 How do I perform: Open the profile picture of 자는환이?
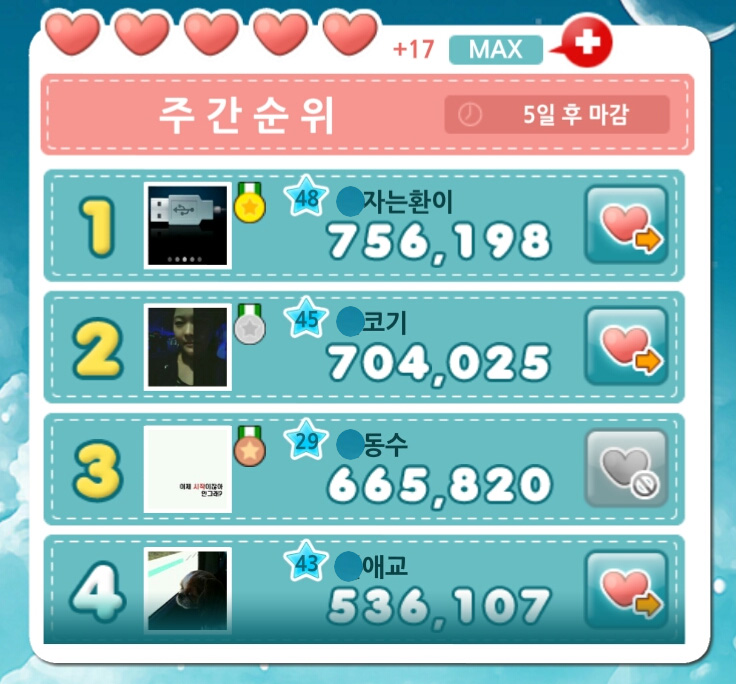click(x=188, y=225)
